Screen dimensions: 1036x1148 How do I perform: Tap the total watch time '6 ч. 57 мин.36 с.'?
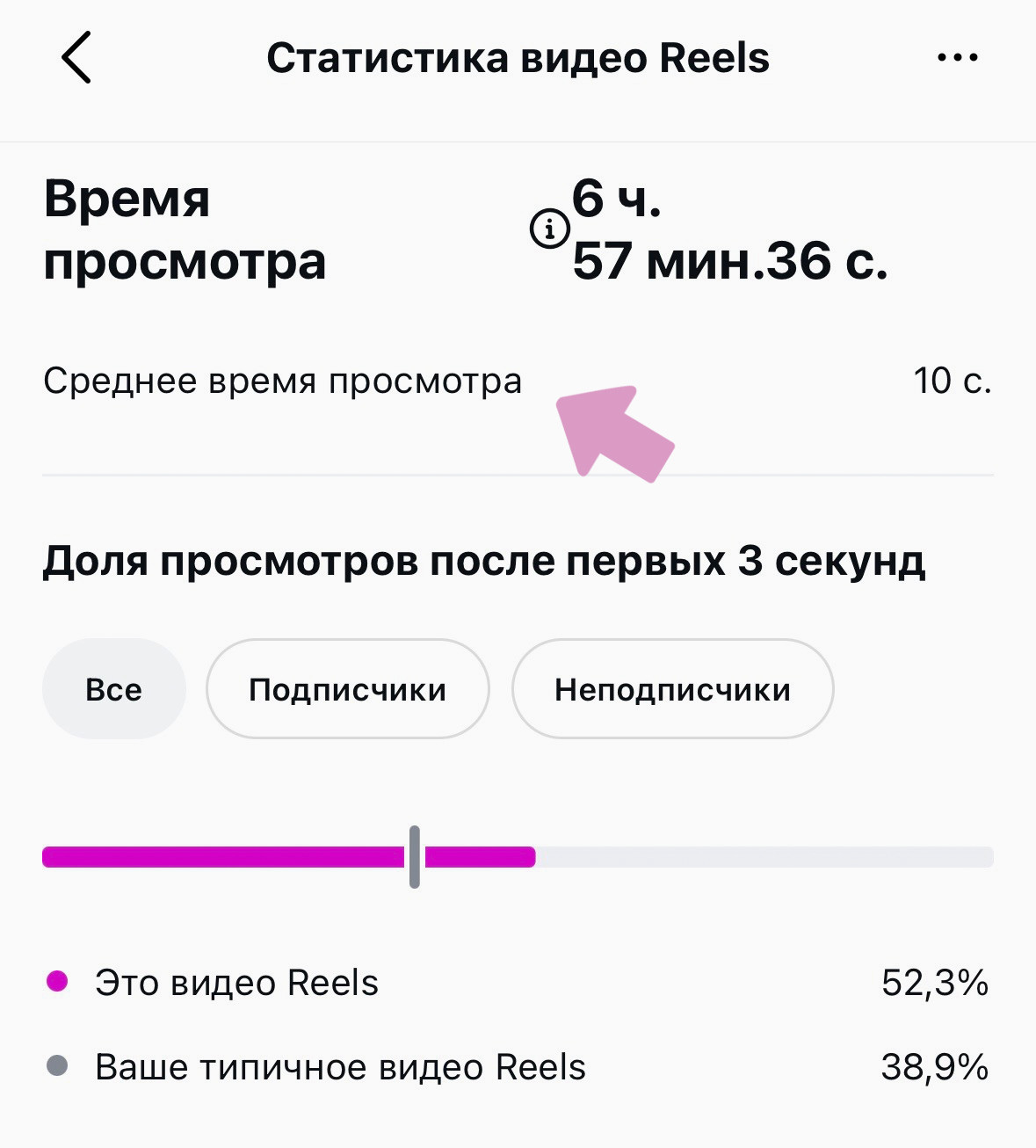coord(729,229)
